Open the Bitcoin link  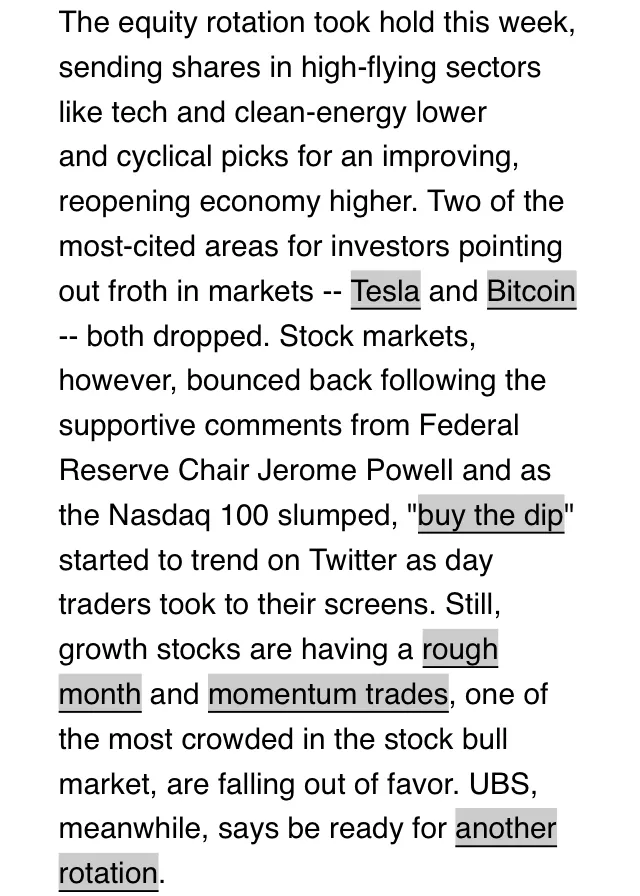pos(531,290)
